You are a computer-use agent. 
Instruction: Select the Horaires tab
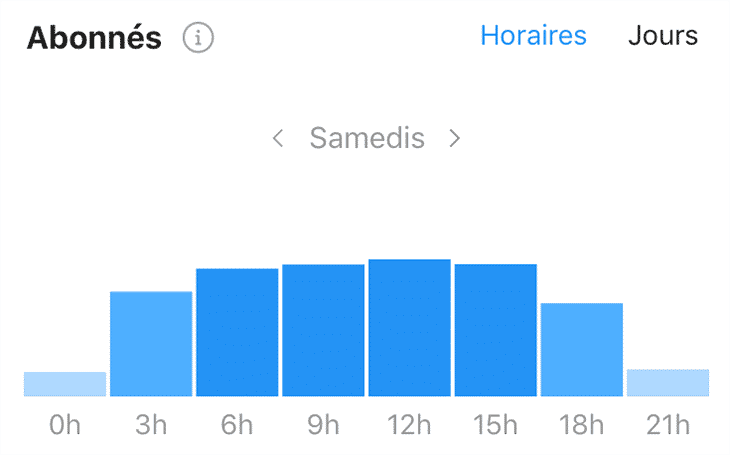(533, 36)
